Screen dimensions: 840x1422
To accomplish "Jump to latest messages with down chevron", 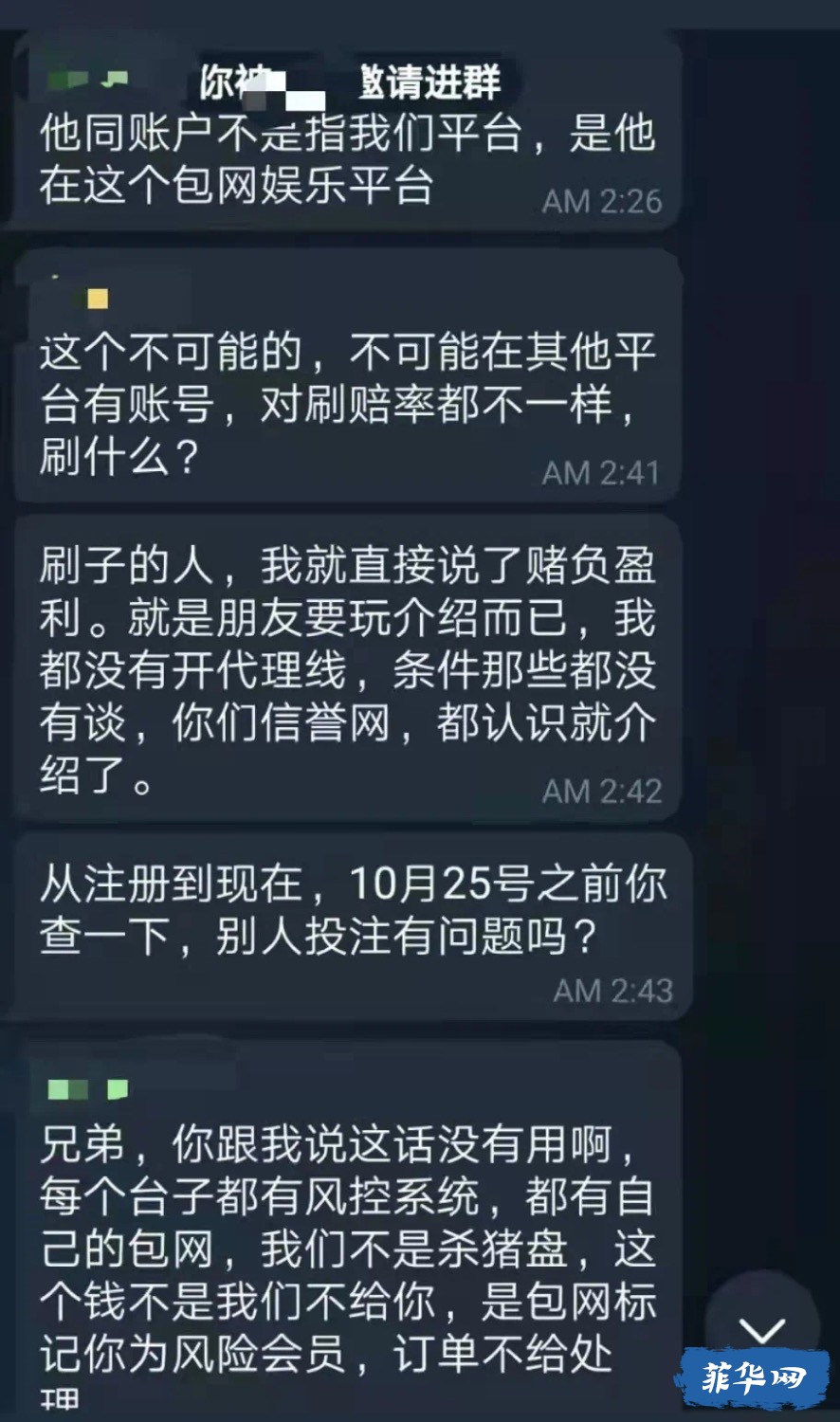I will click(762, 1328).
